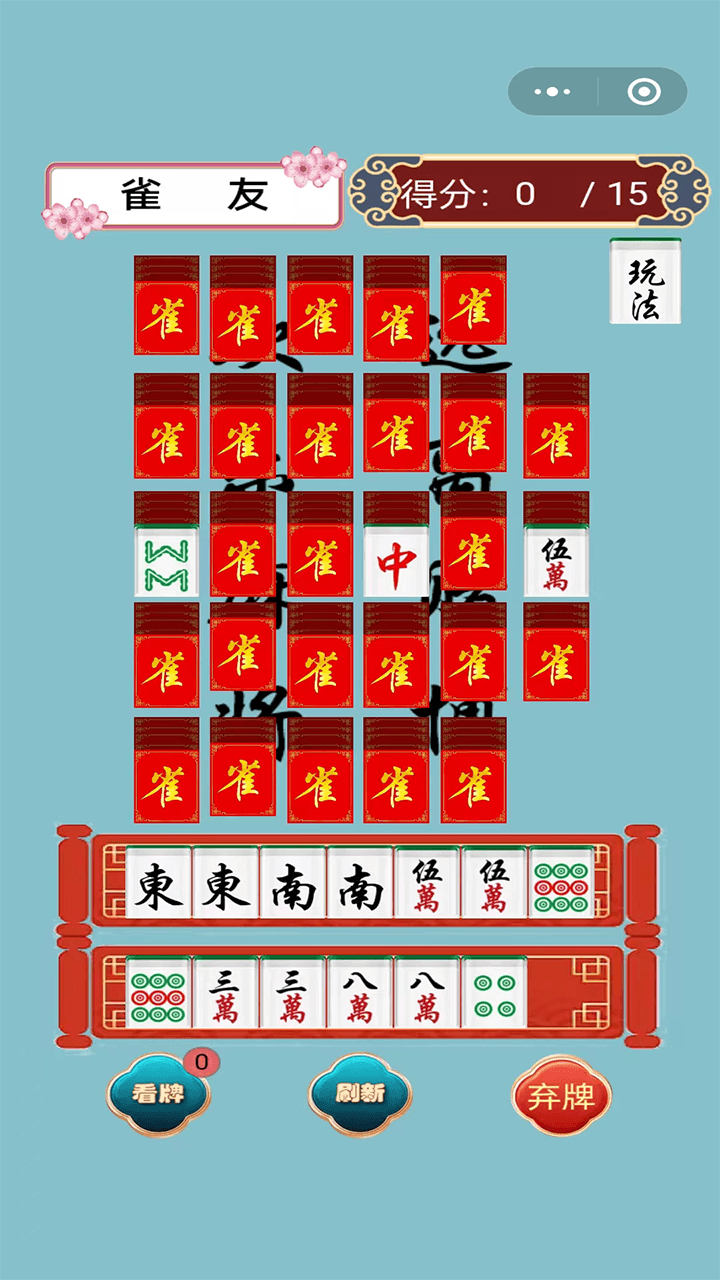Refresh the board with 刷新

[x=360, y=1094]
